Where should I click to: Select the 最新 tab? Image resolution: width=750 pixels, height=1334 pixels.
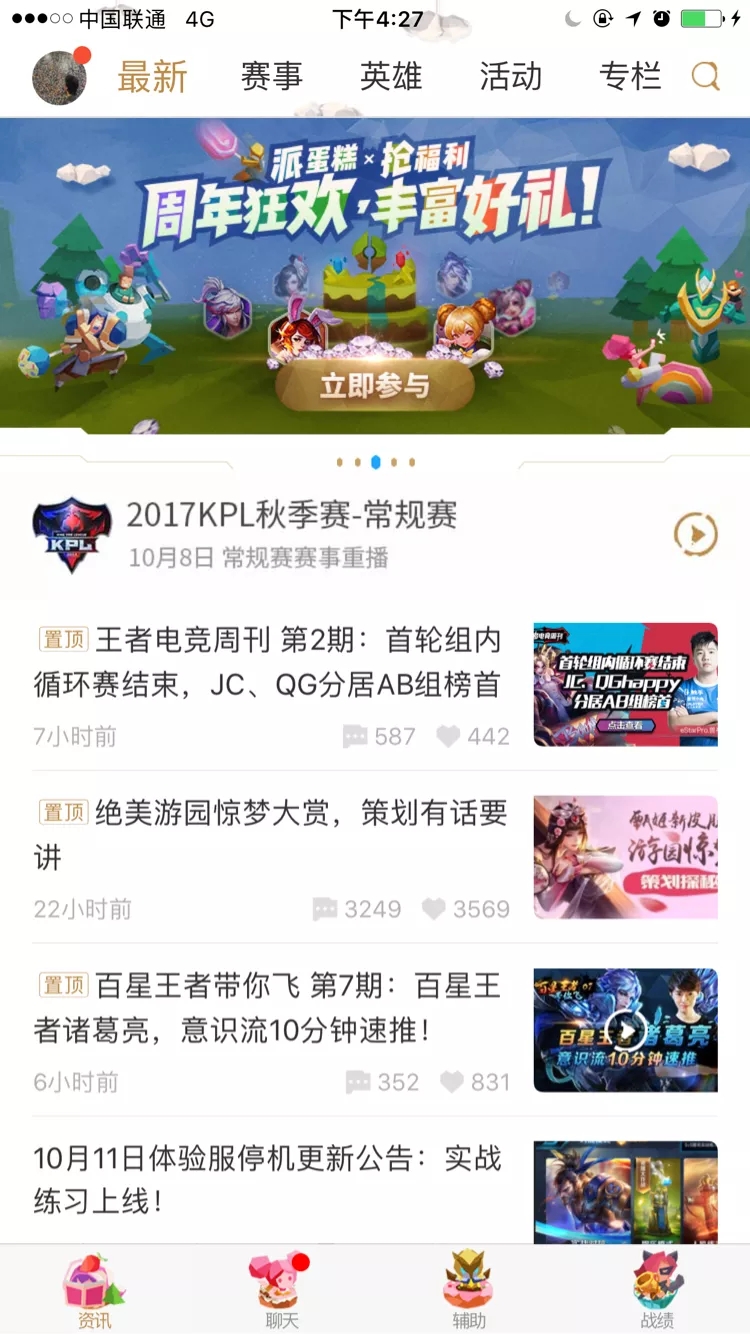(x=152, y=77)
